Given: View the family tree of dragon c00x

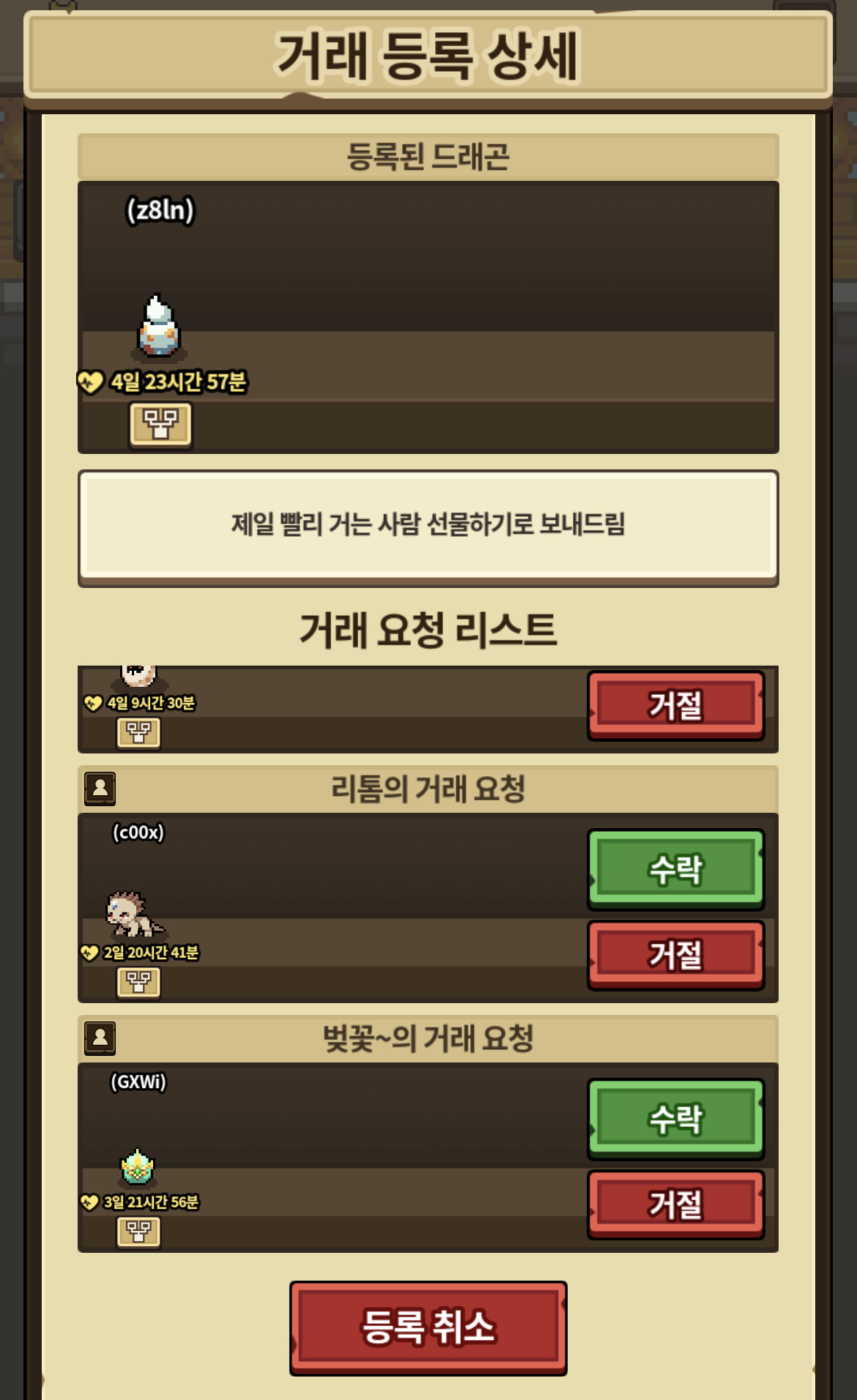Looking at the screenshot, I should coord(138,981).
